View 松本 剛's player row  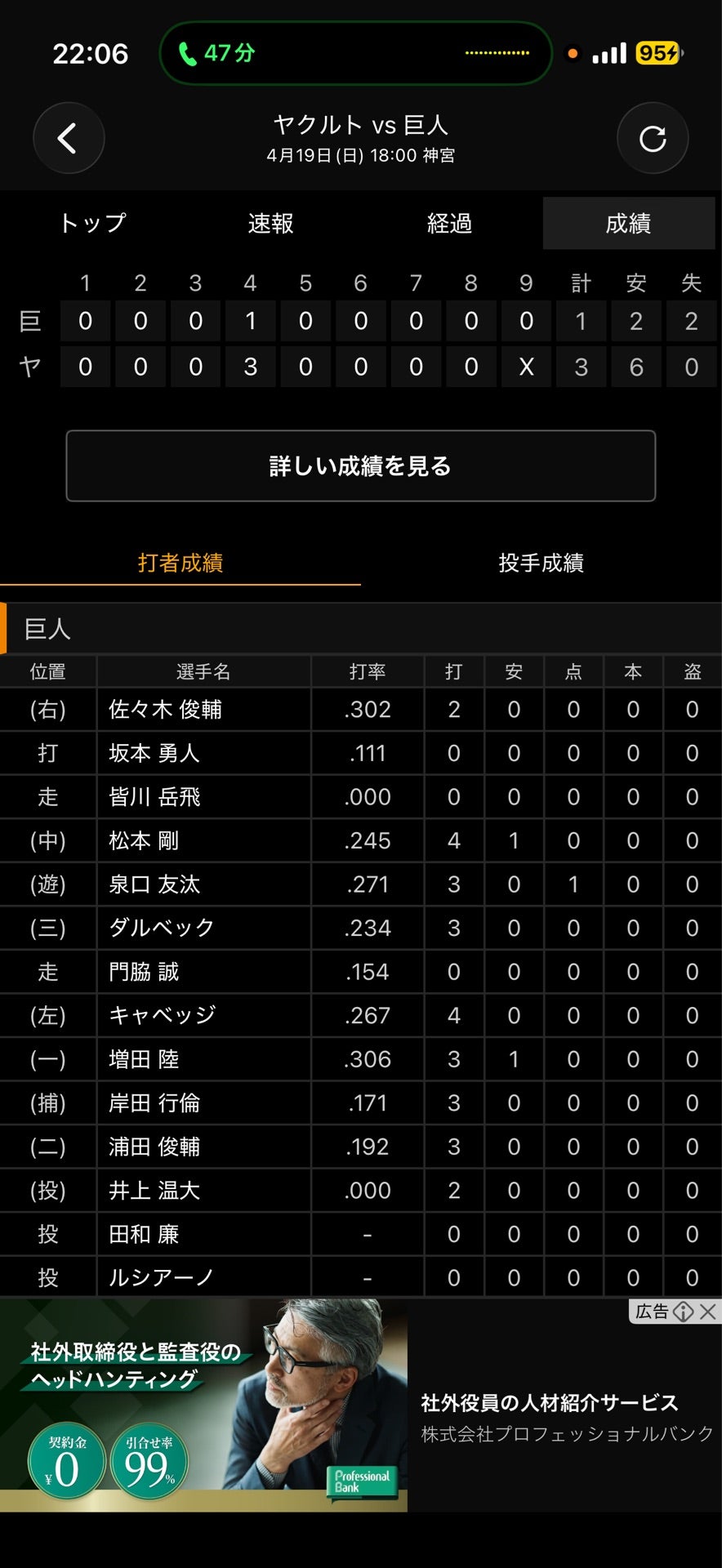pos(361,840)
